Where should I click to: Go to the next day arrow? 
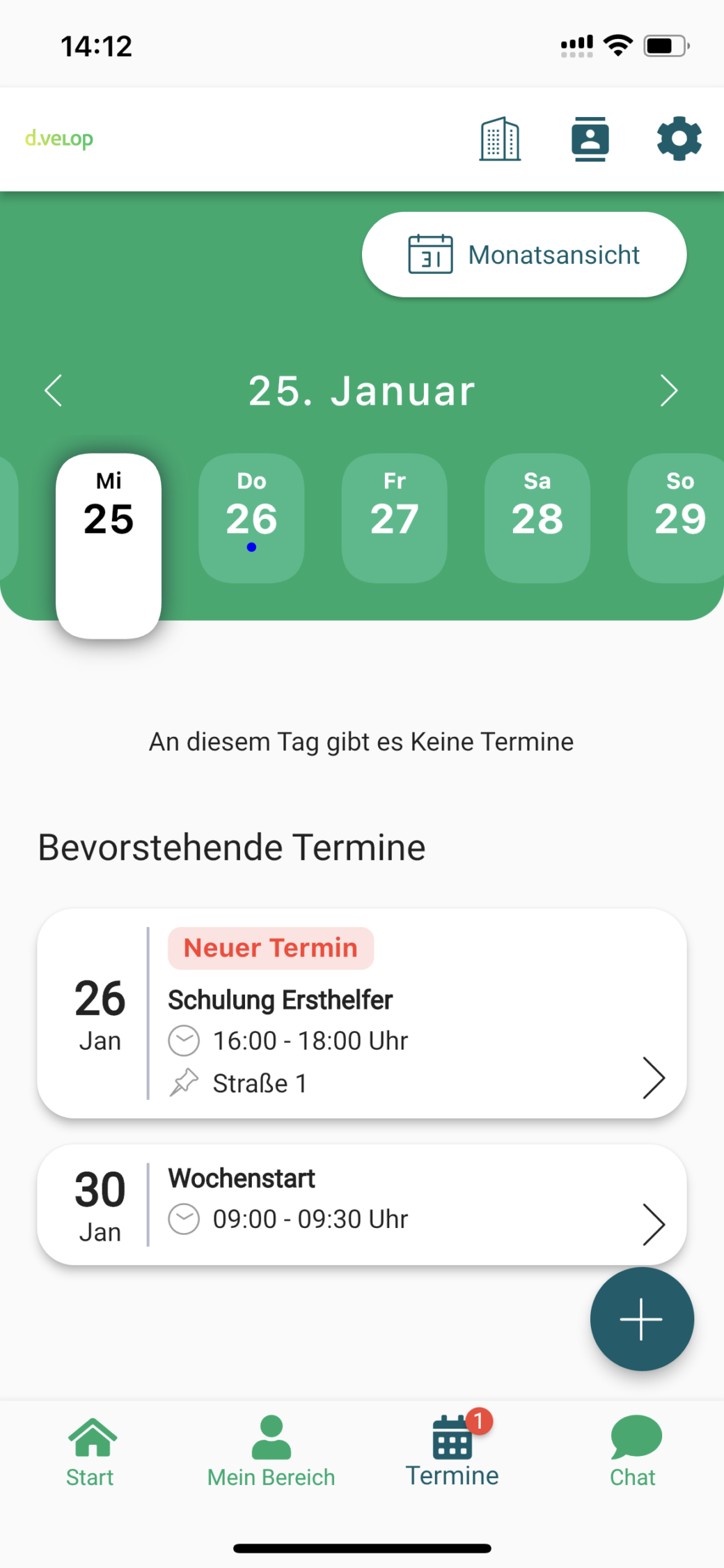668,390
